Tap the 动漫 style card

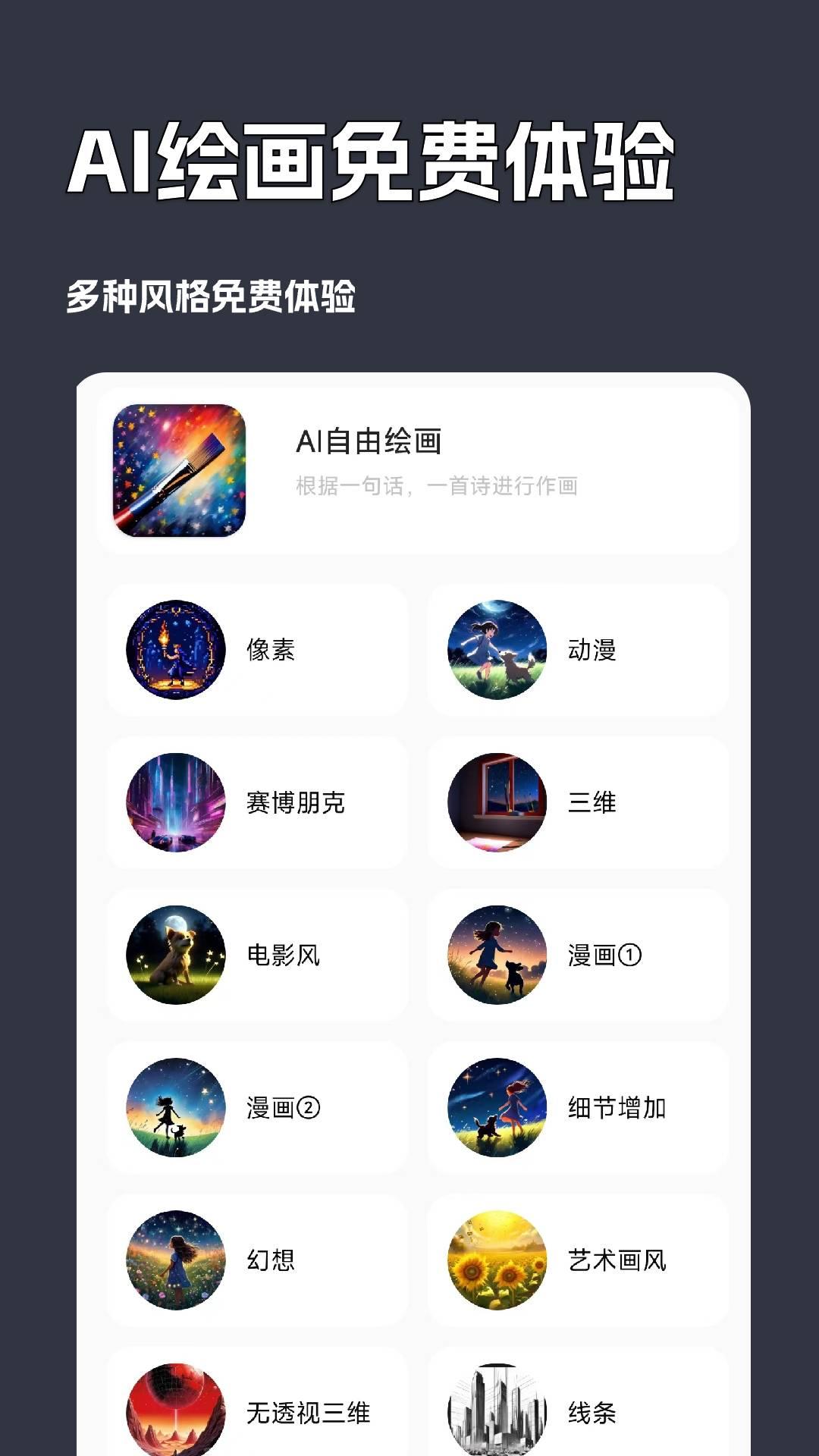coord(576,651)
